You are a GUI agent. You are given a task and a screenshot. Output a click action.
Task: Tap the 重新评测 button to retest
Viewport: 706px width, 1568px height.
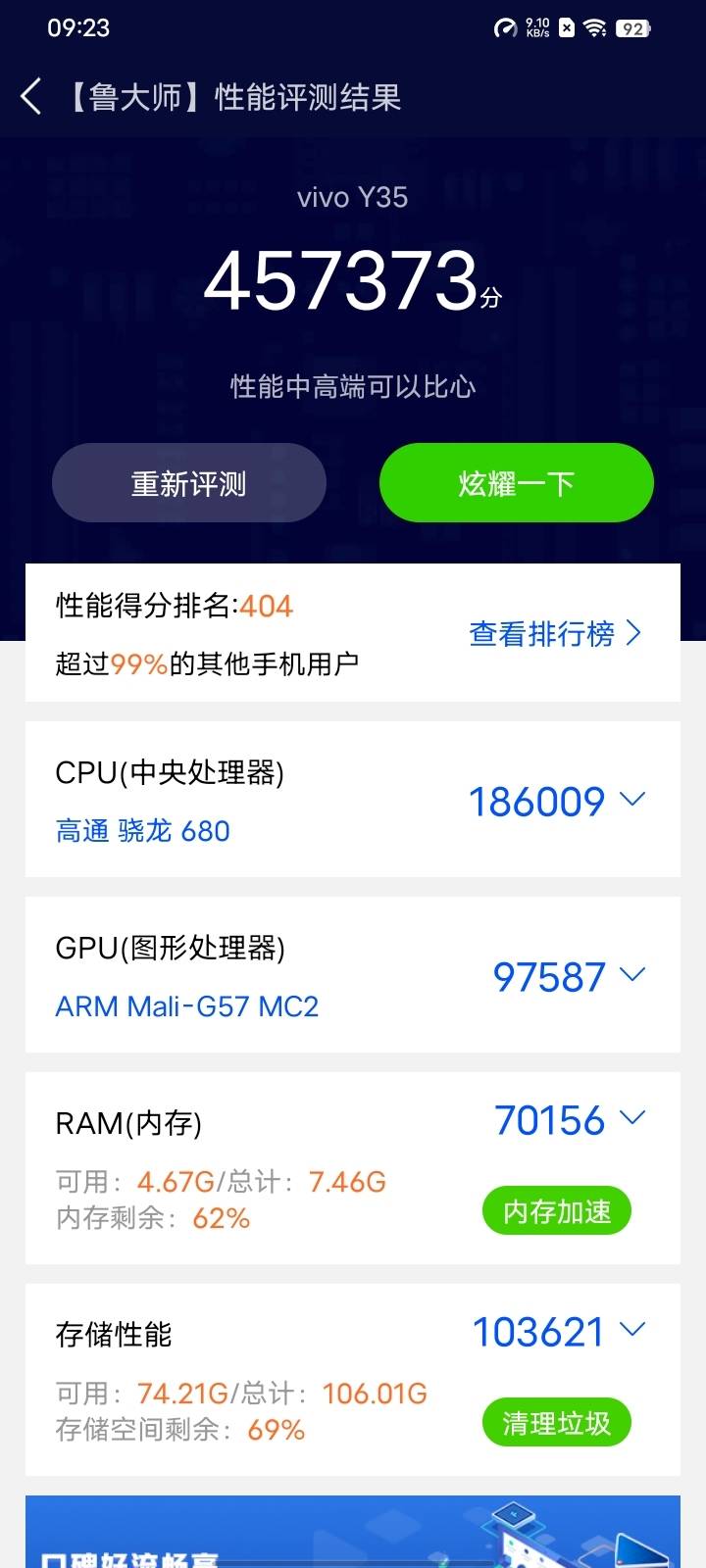(189, 483)
